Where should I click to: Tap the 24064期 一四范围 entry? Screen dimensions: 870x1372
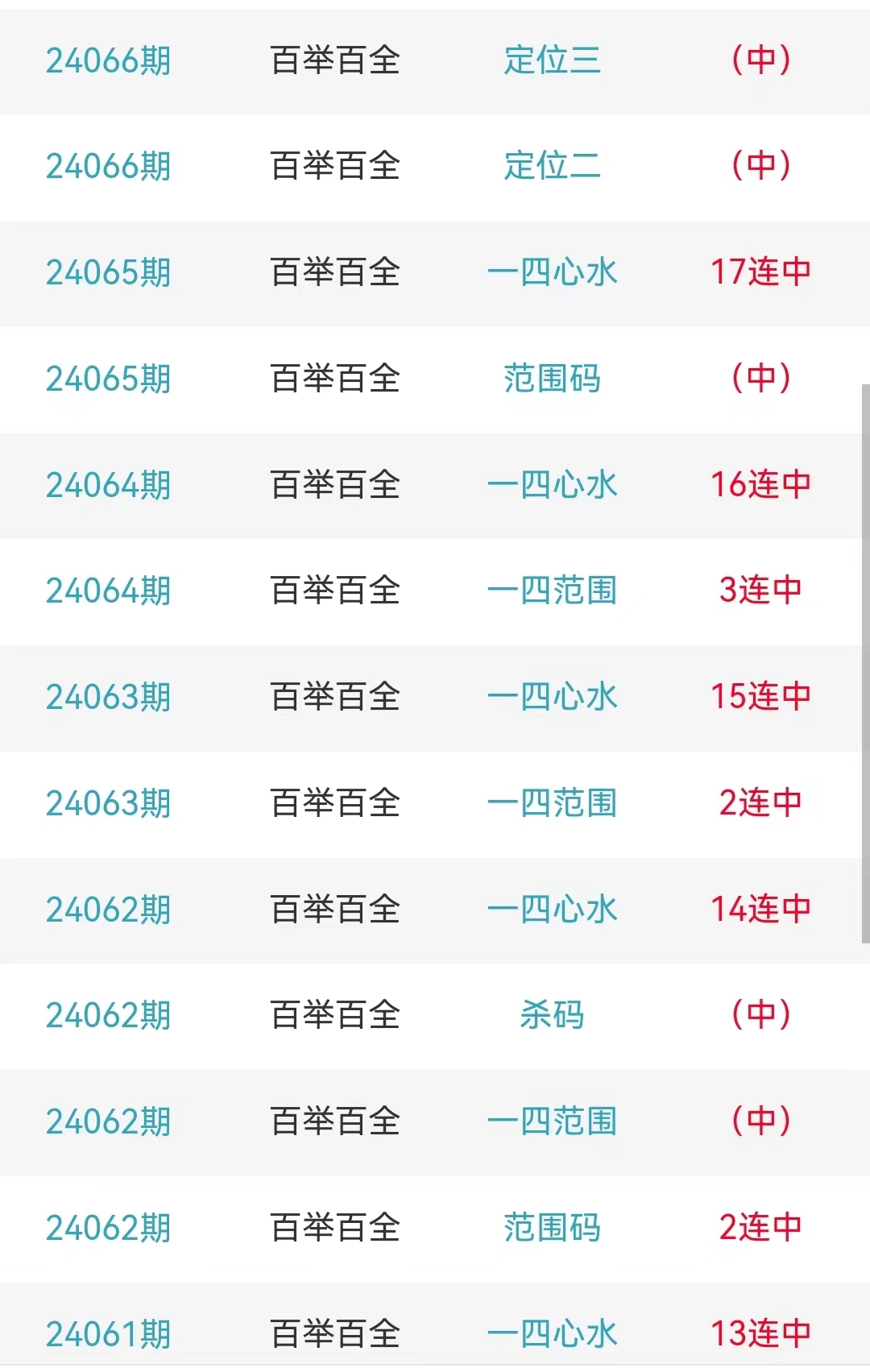(552, 591)
